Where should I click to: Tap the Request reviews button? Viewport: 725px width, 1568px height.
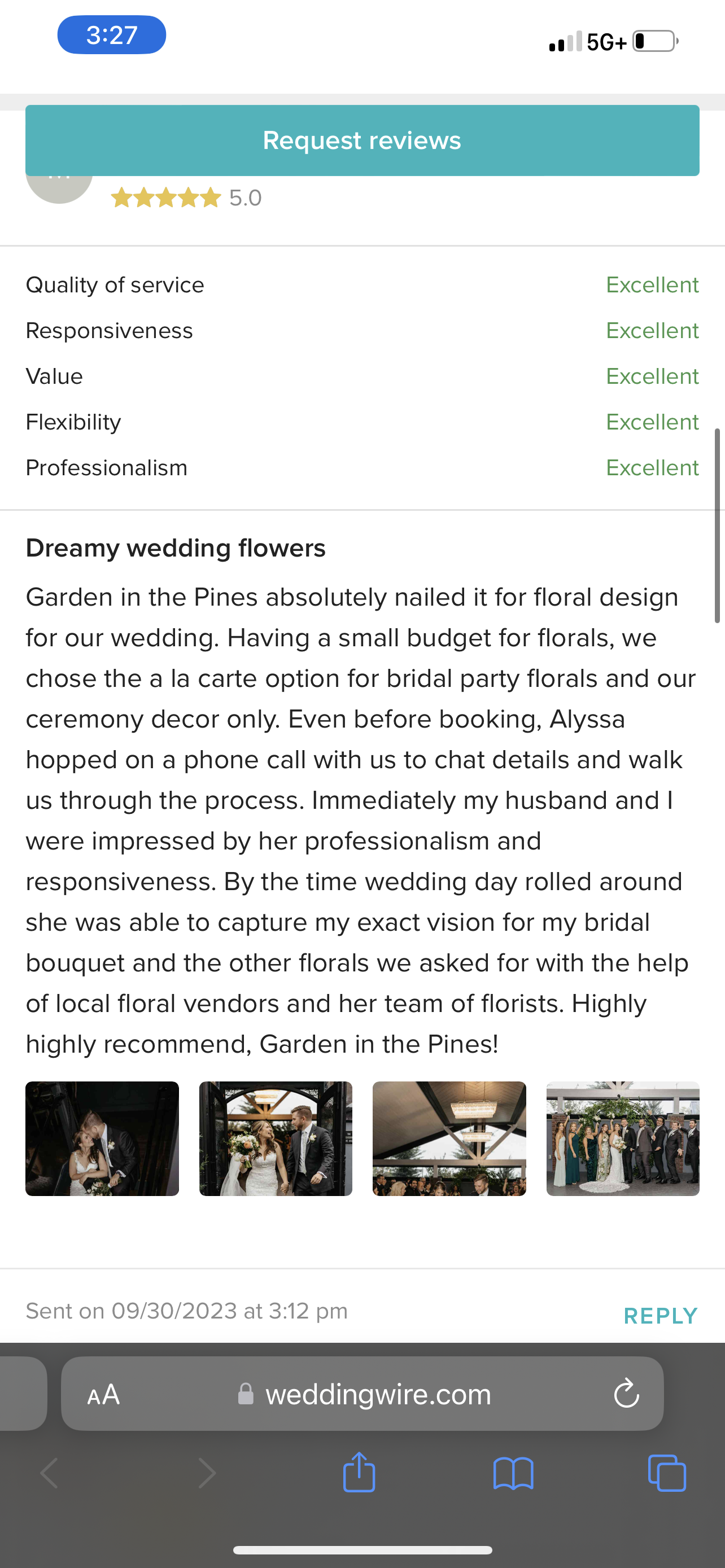click(x=362, y=141)
